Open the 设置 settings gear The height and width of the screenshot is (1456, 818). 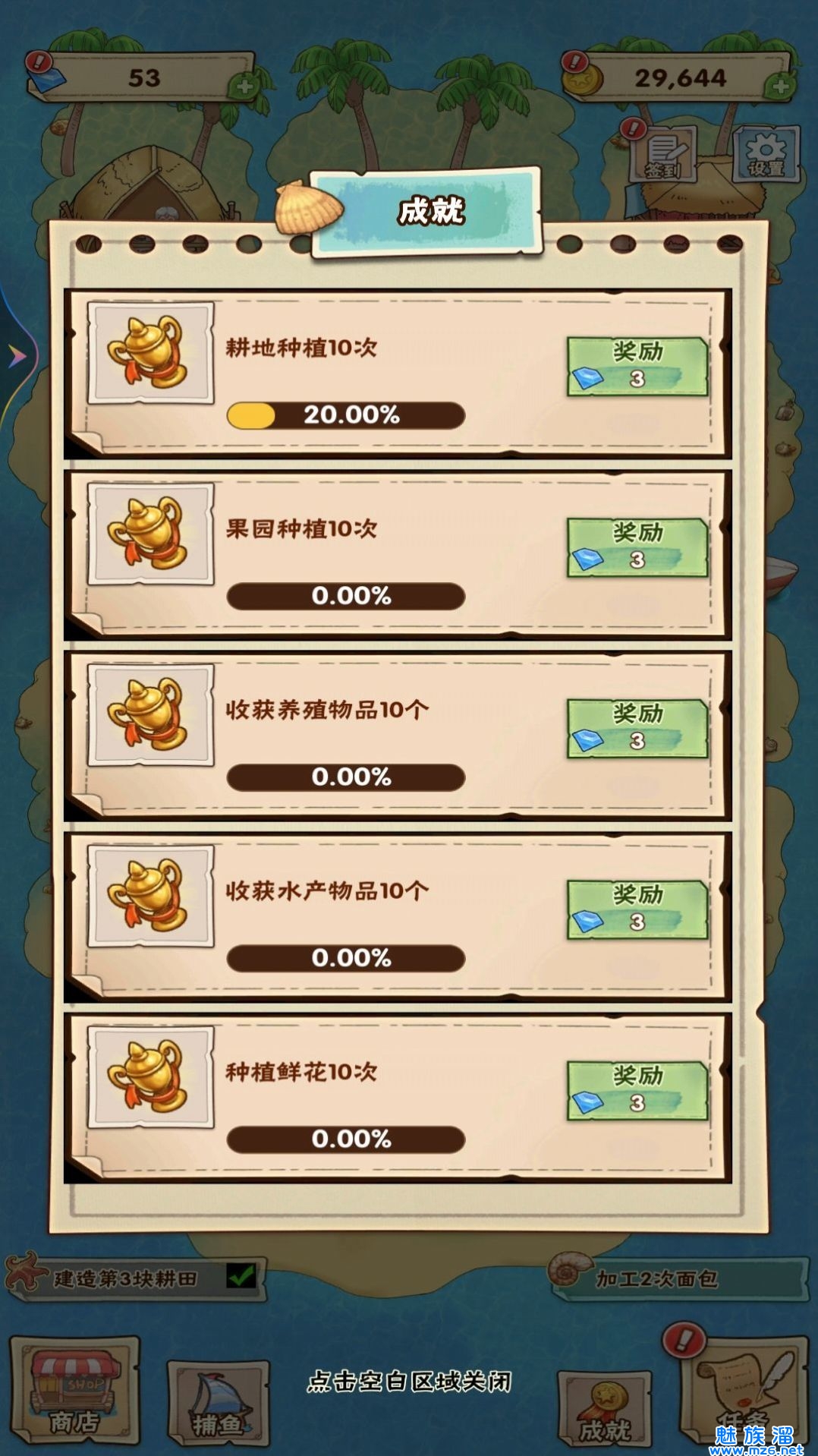(765, 155)
